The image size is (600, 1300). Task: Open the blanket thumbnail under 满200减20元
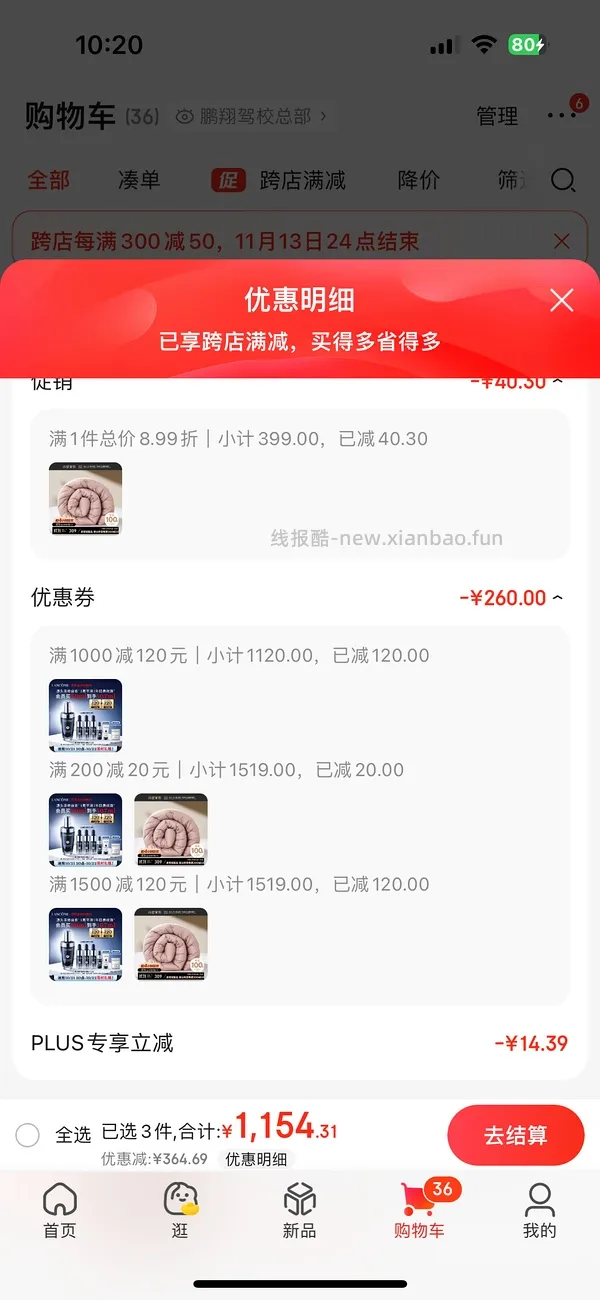point(171,830)
